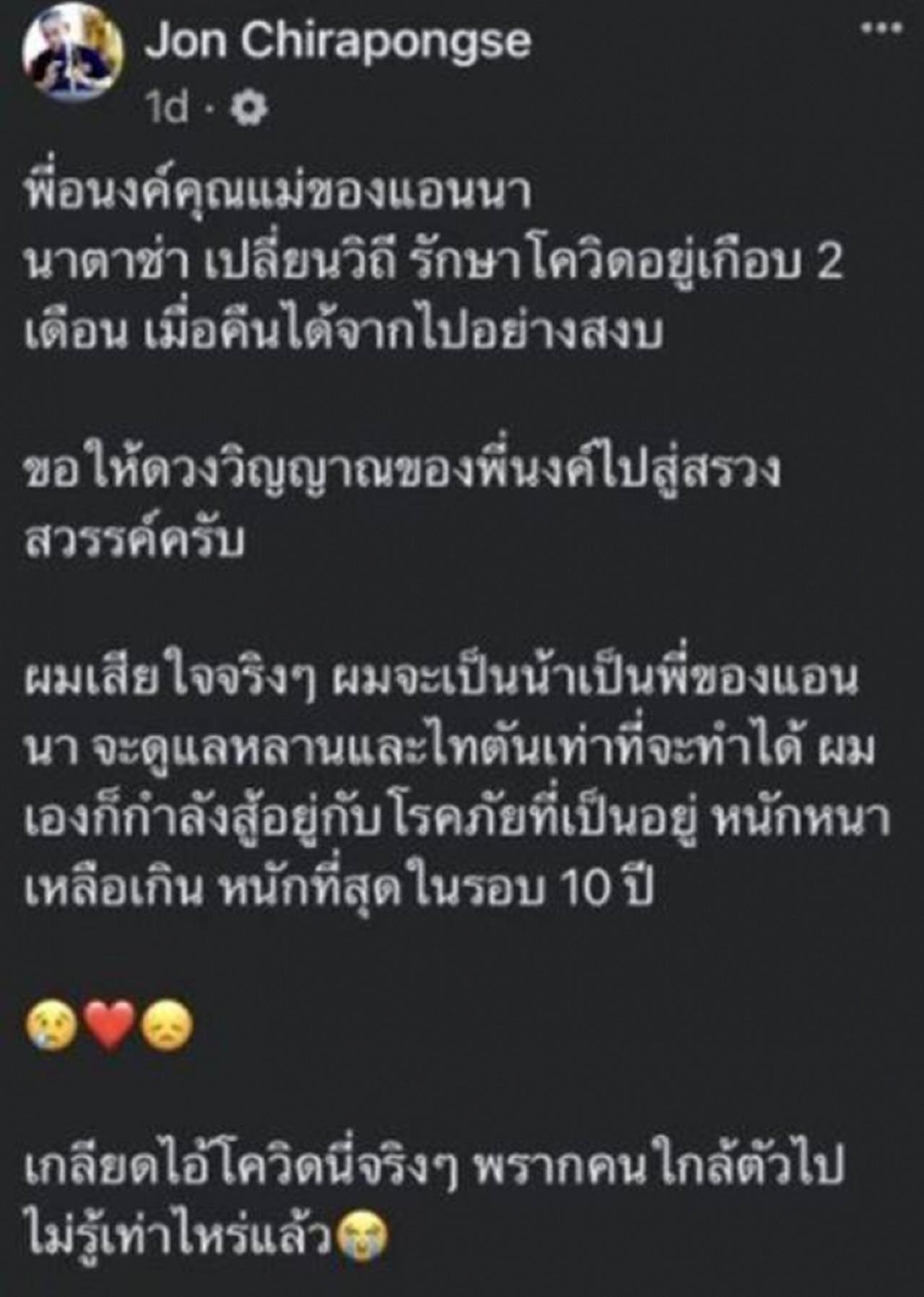Tap the audience gear icon beside 1d
The width and height of the screenshot is (924, 1297).
(249, 108)
